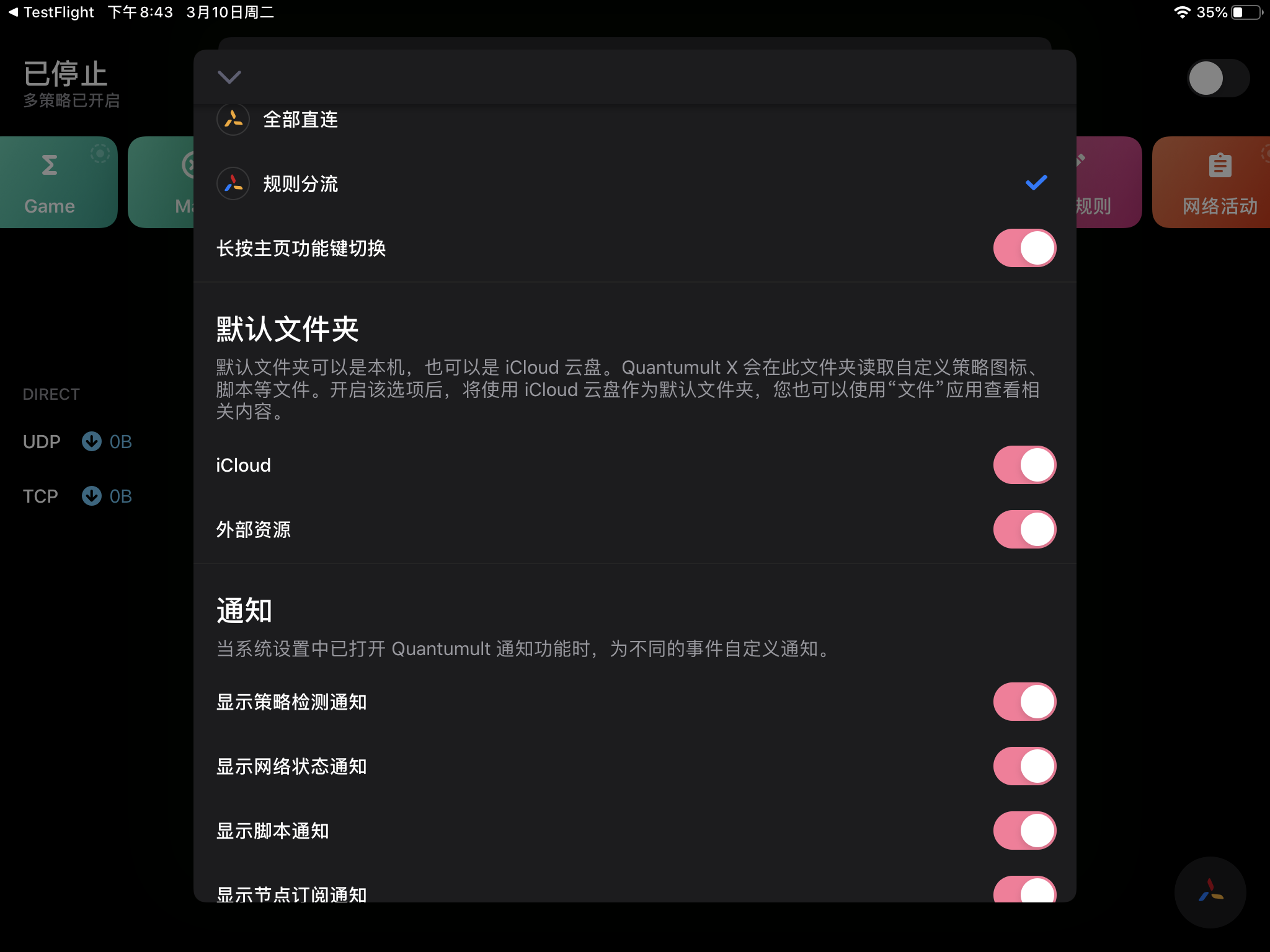The height and width of the screenshot is (952, 1270).
Task: Disable the iCloud default folder switch
Action: point(1024,465)
